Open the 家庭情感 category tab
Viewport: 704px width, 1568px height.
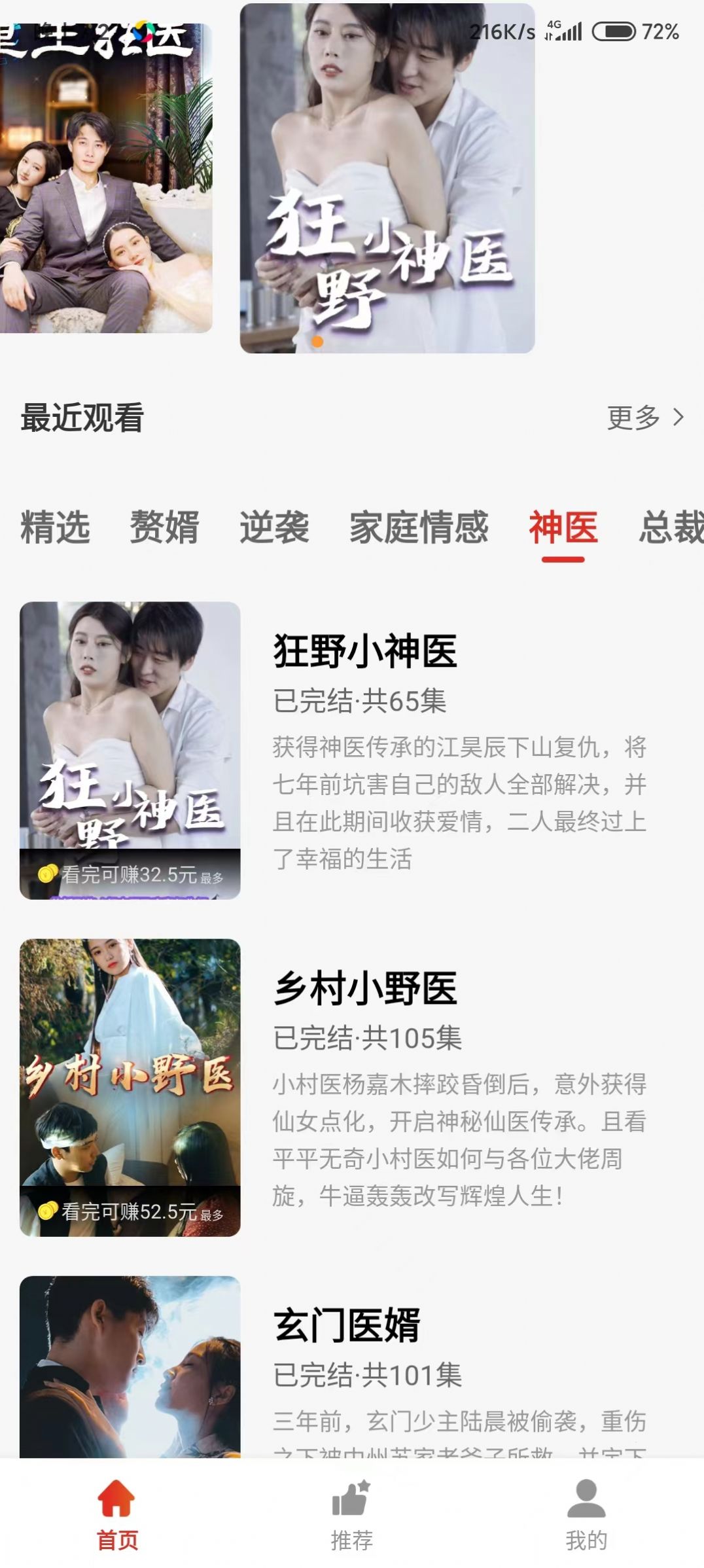pyautogui.click(x=419, y=527)
